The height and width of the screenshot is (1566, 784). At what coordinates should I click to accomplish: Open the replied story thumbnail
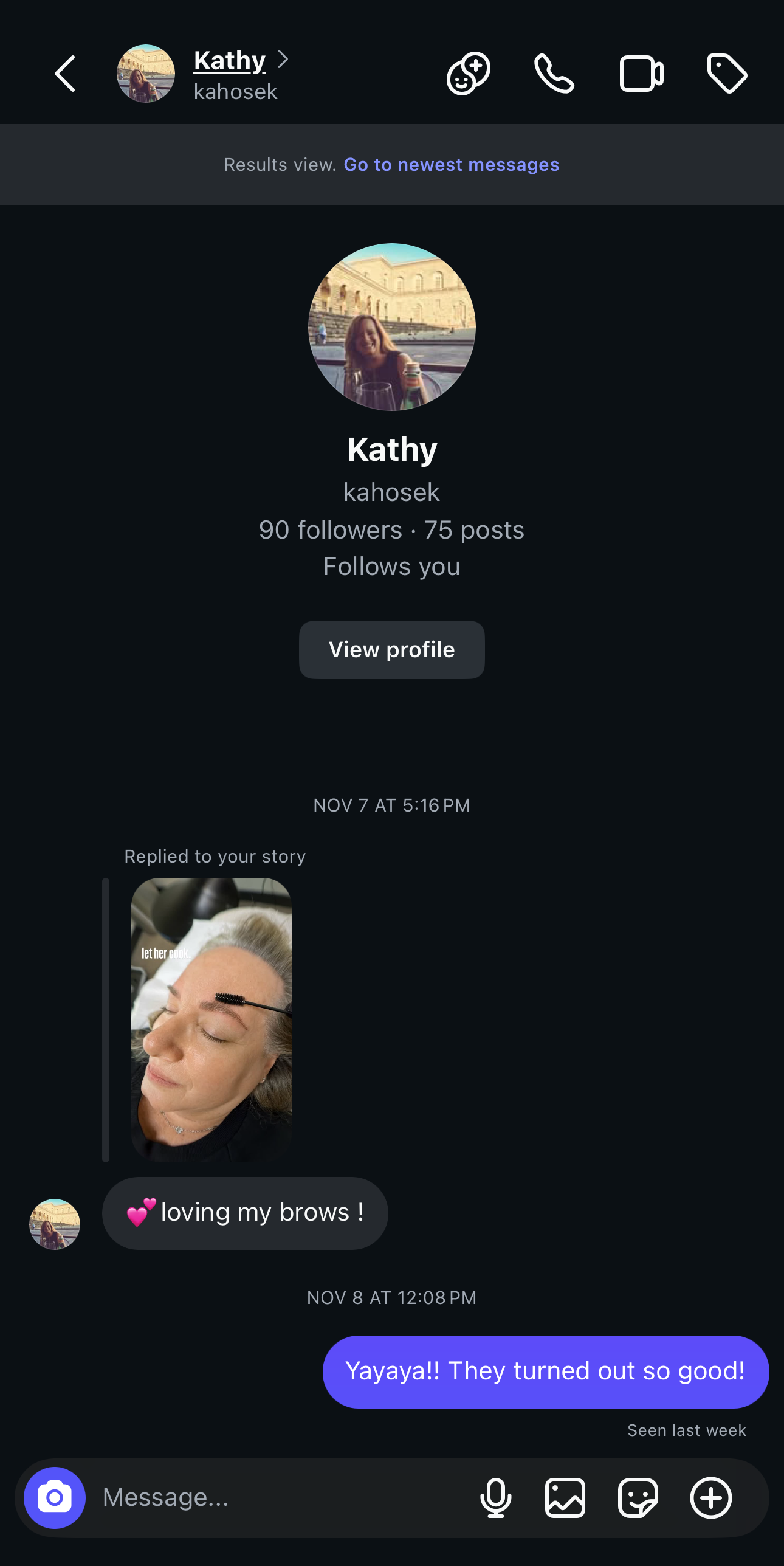[x=211, y=1019]
